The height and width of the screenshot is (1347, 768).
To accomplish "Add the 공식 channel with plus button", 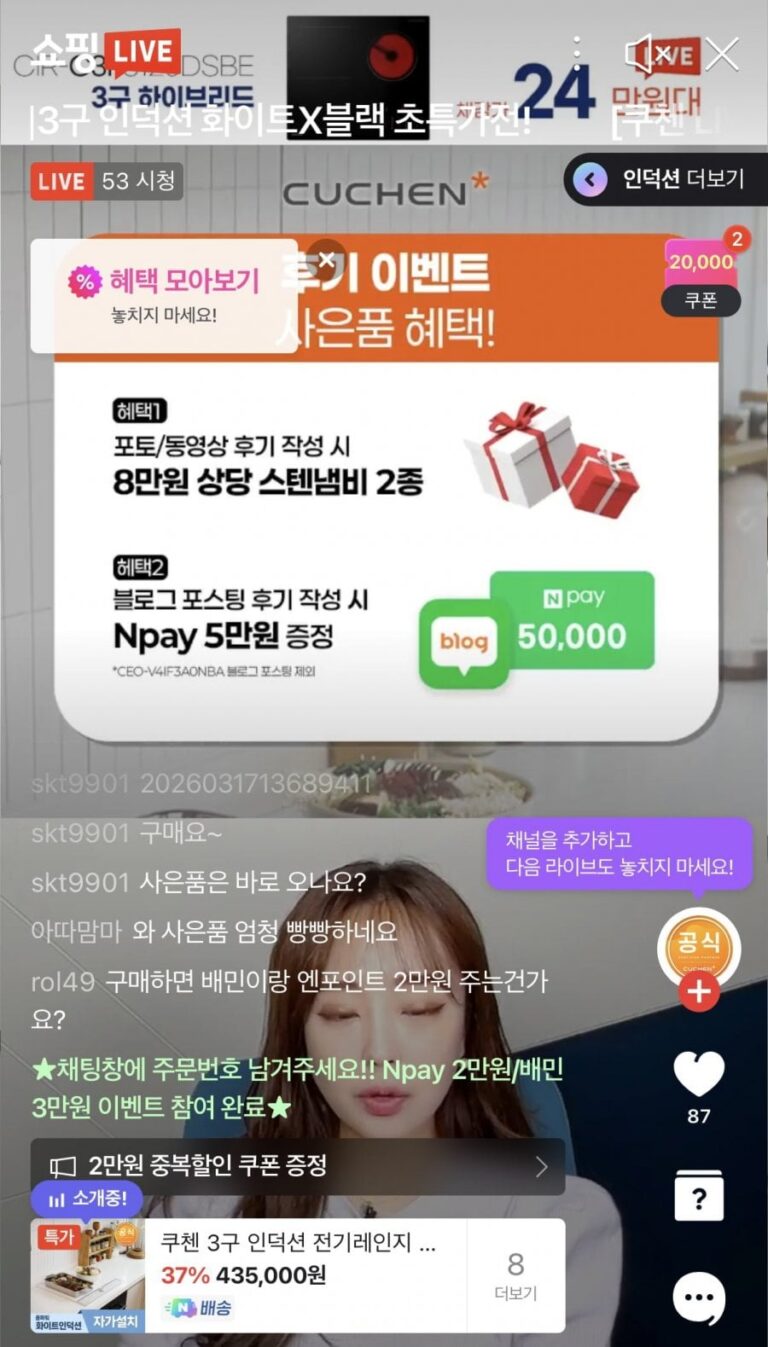I will coord(699,992).
